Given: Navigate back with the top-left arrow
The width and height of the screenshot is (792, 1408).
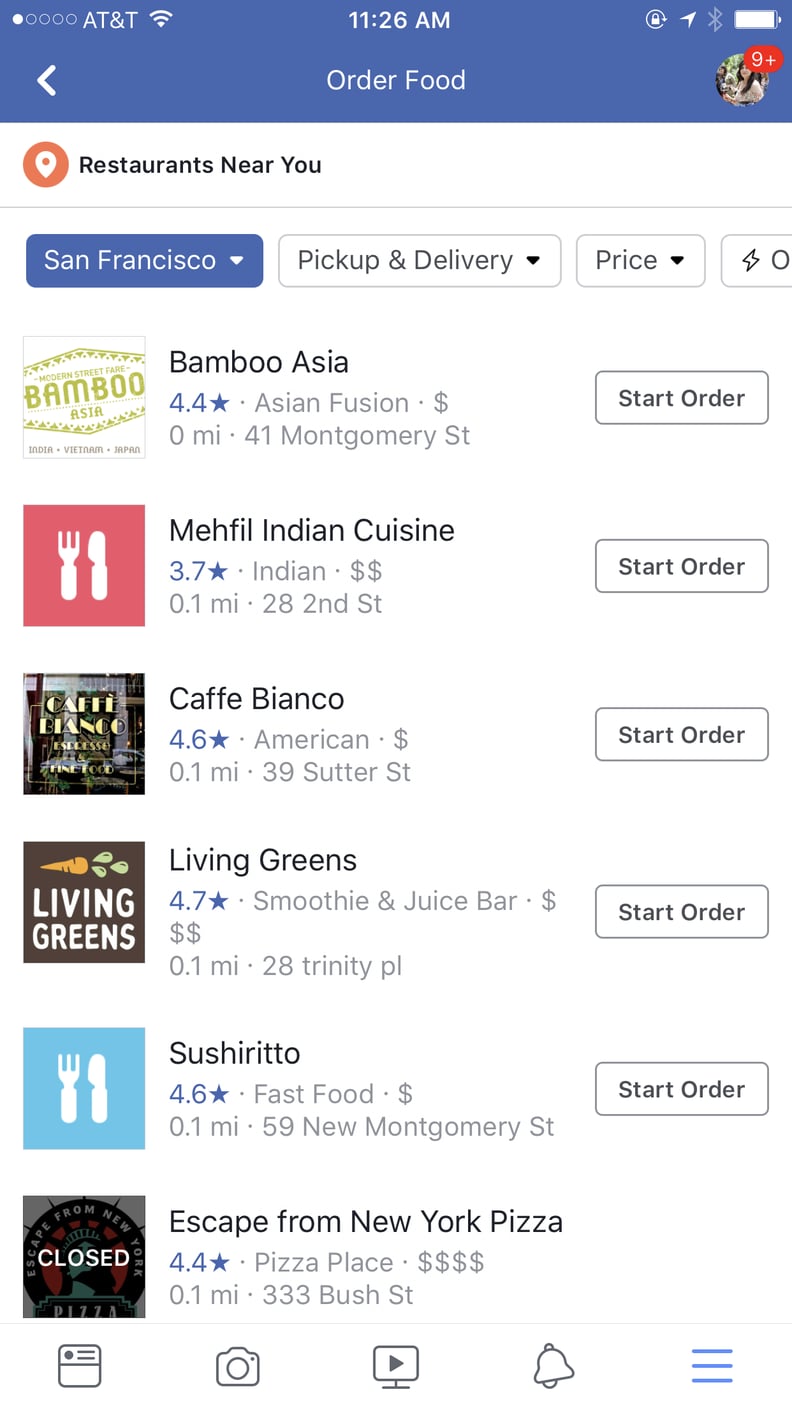Looking at the screenshot, I should (45, 80).
